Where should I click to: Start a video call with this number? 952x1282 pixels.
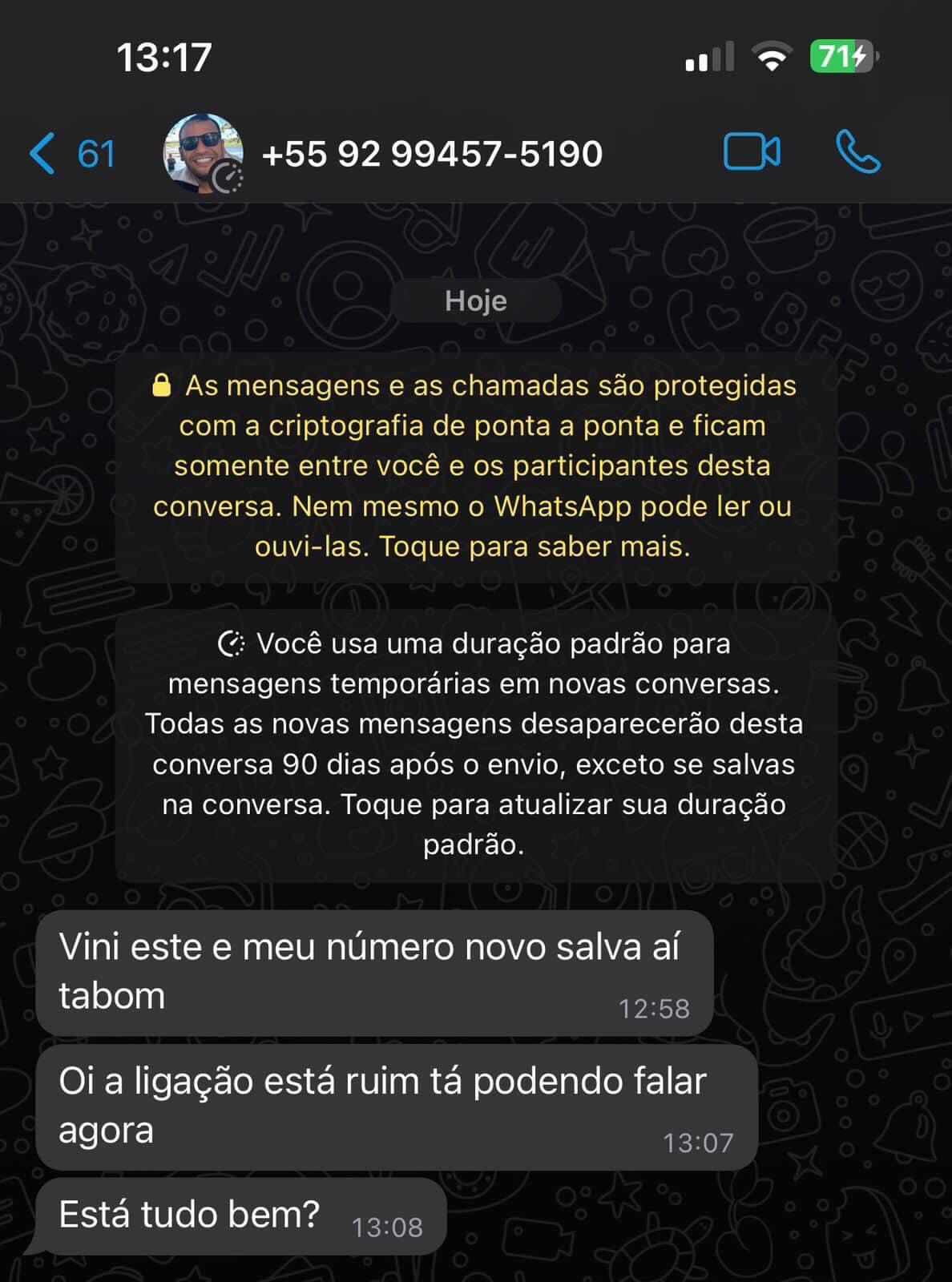[751, 152]
